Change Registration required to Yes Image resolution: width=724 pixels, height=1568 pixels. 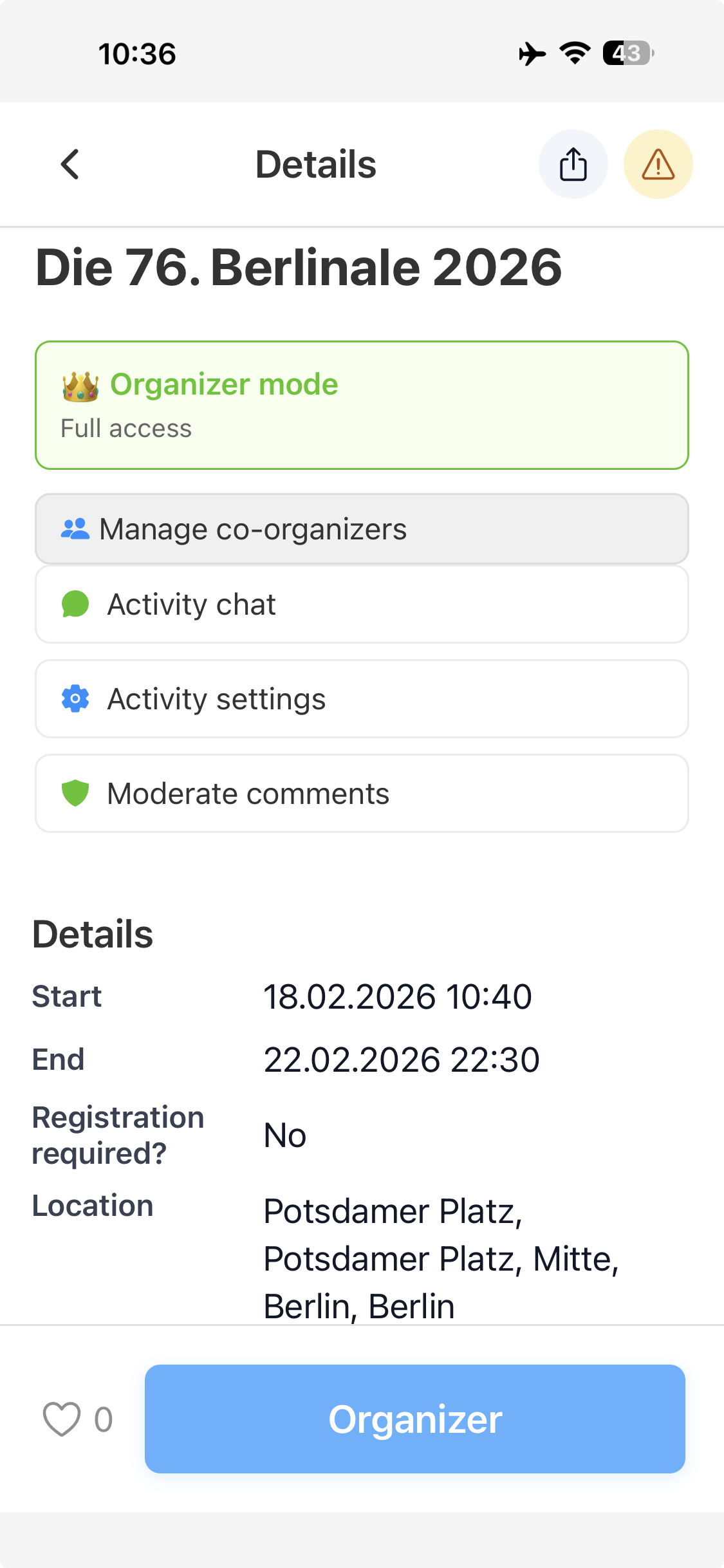[285, 1134]
